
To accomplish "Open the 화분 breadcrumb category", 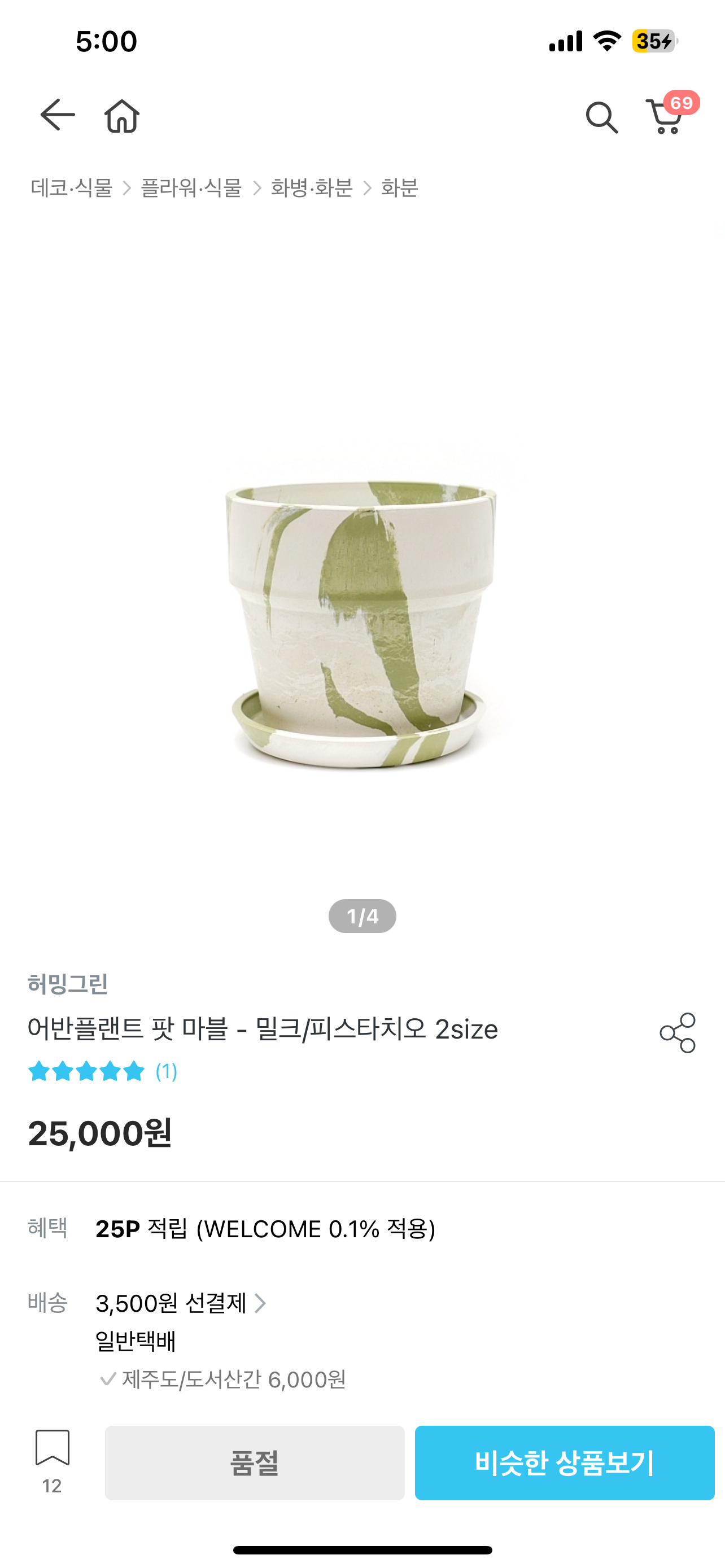I will pos(399,187).
